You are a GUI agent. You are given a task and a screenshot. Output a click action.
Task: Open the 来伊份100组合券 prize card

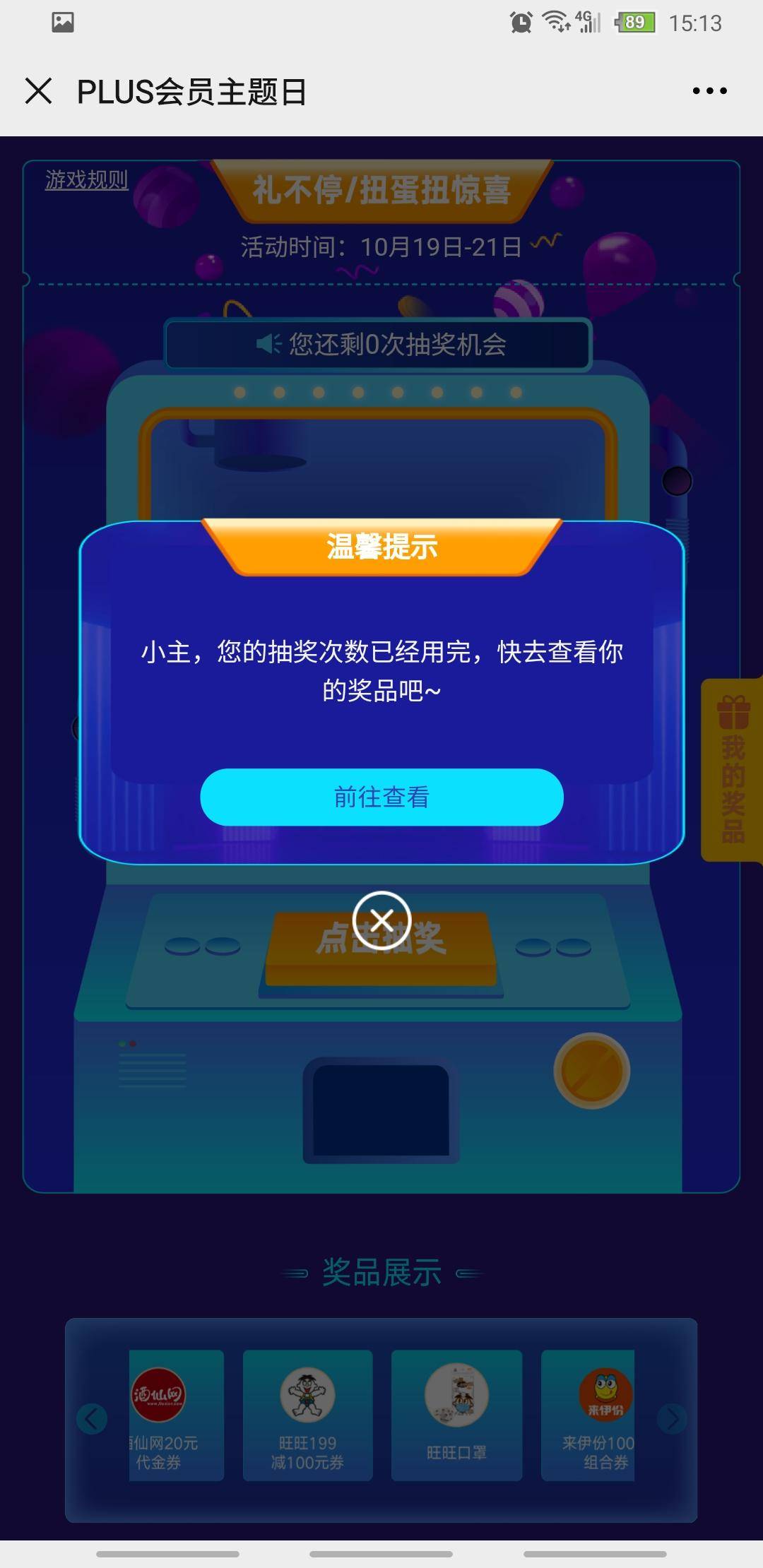(x=588, y=1415)
